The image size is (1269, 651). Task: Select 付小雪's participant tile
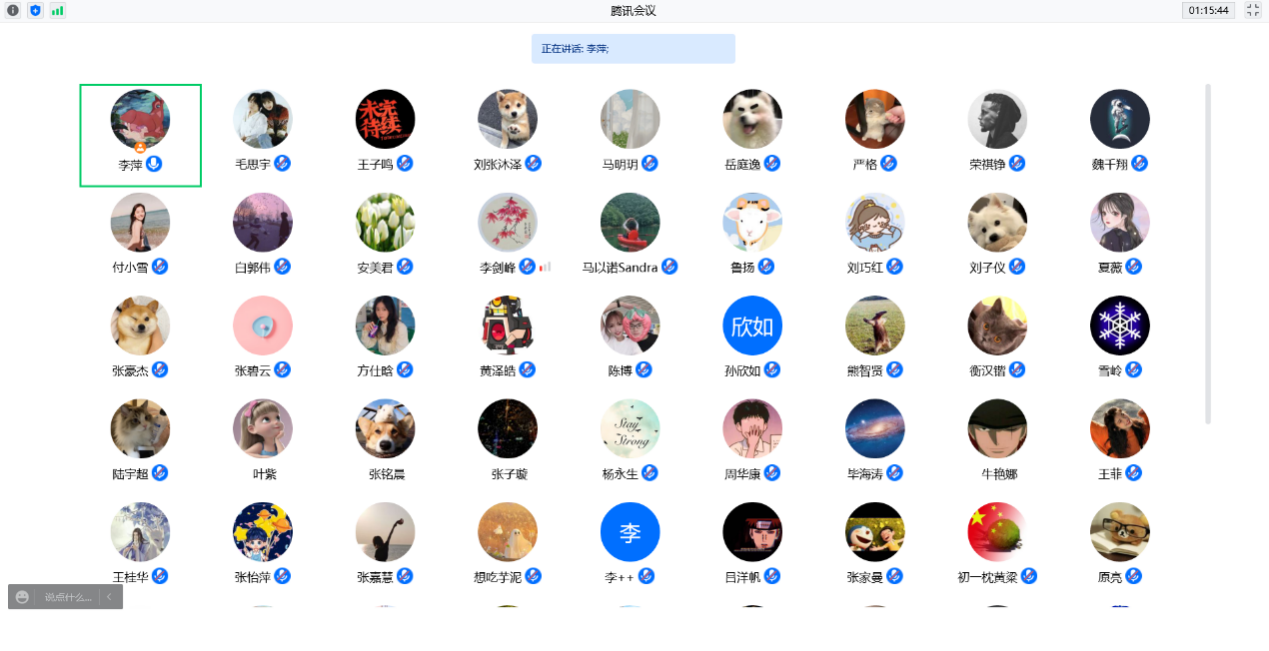click(x=140, y=223)
